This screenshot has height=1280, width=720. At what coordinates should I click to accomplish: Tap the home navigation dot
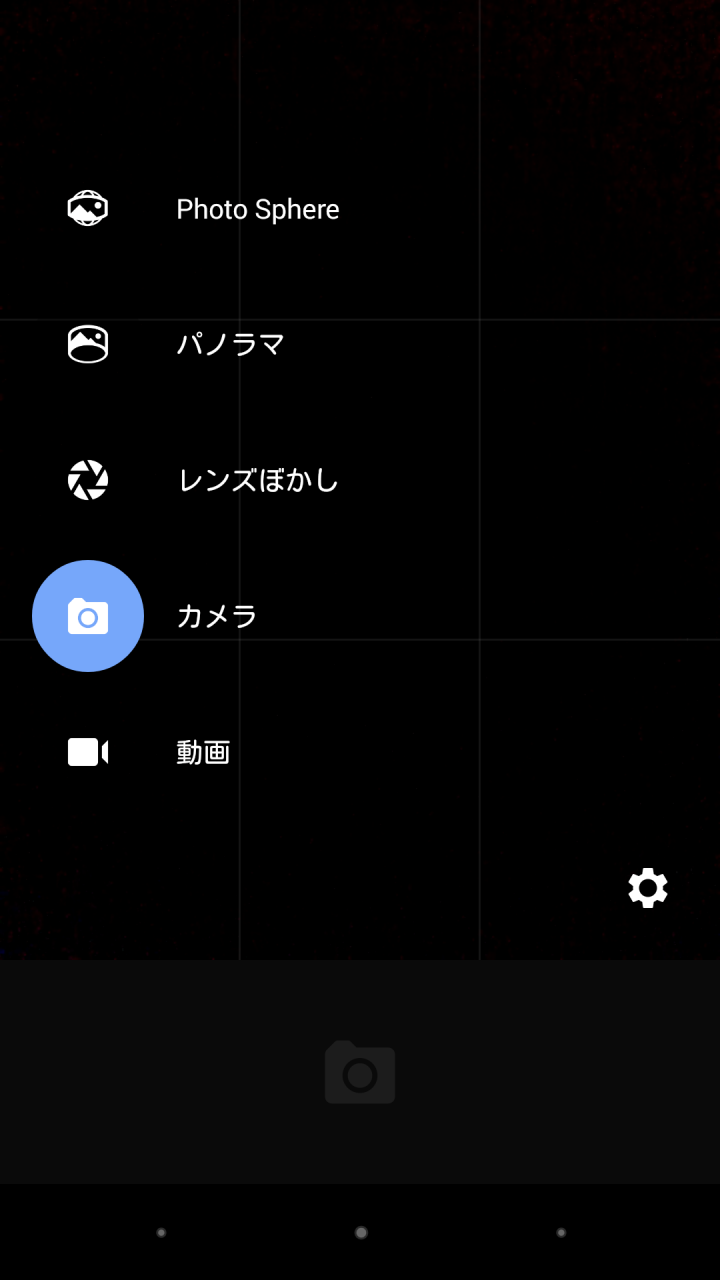pyautogui.click(x=361, y=1233)
